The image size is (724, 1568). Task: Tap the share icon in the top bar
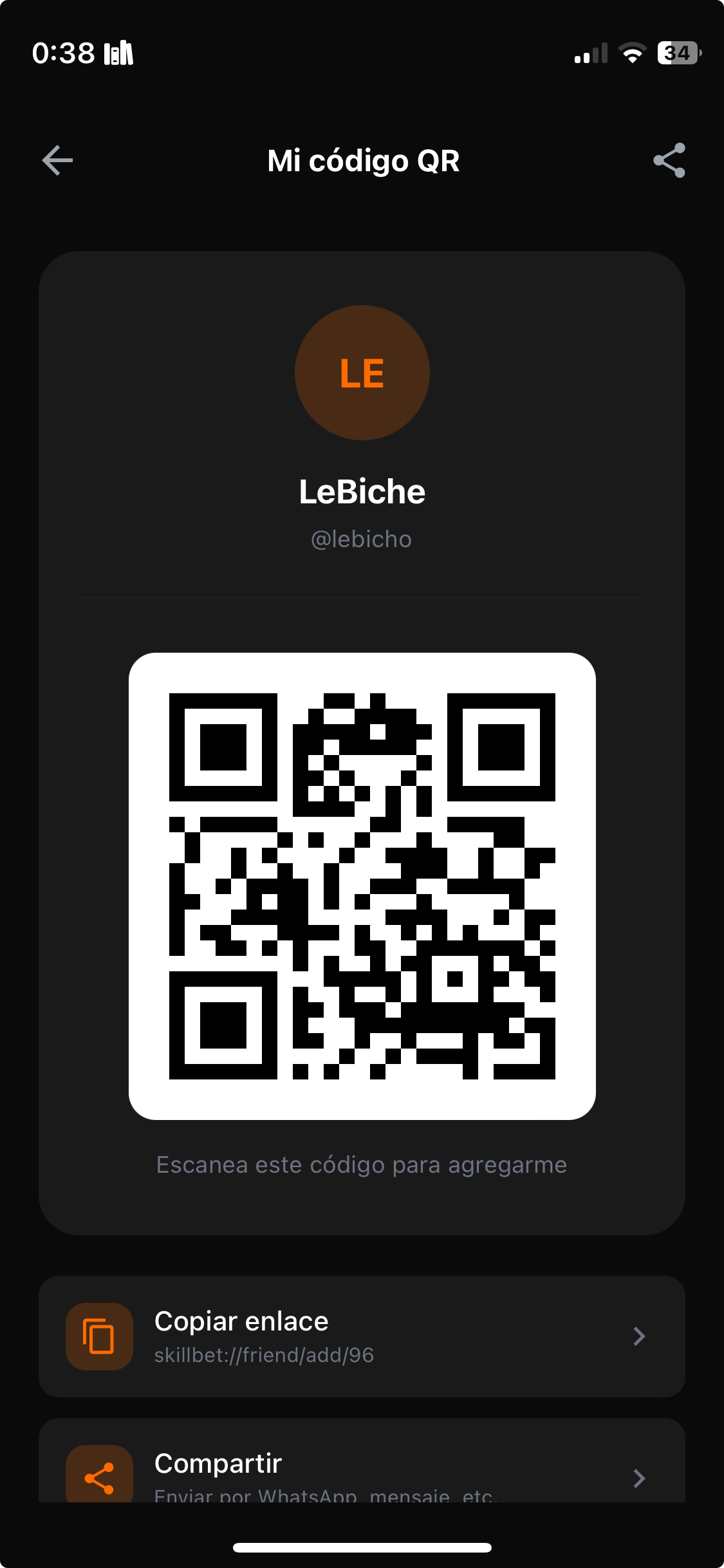pos(669,160)
